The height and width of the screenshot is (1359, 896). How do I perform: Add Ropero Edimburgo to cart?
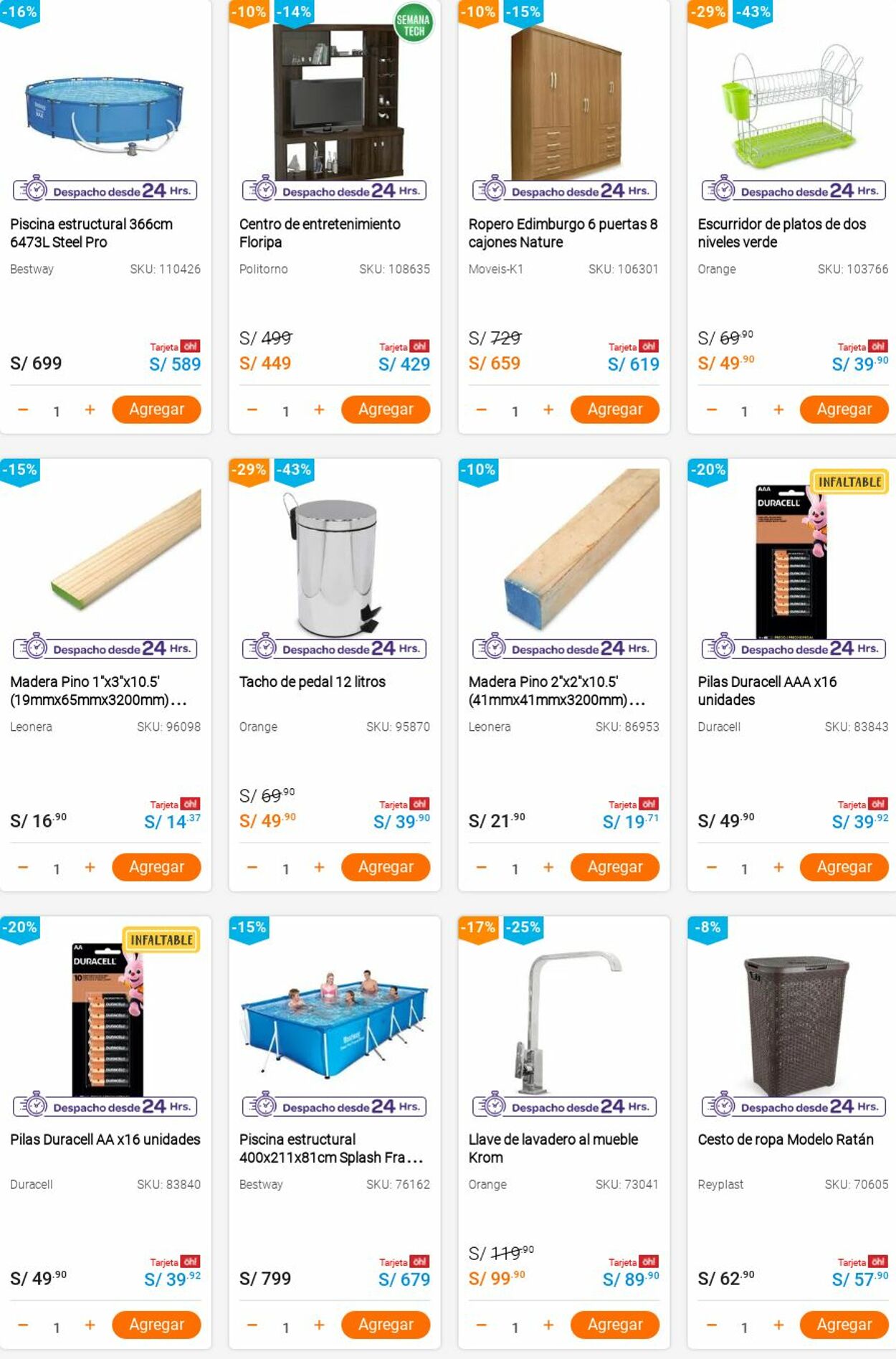click(x=614, y=409)
